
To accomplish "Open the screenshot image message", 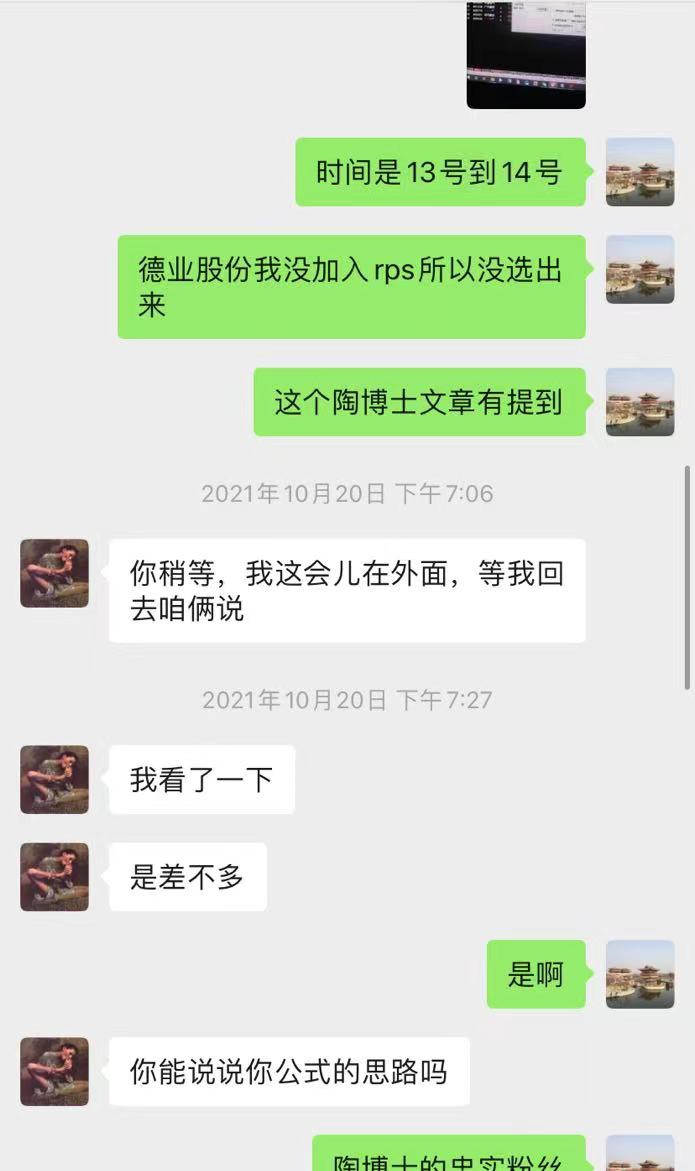I will pos(526,54).
